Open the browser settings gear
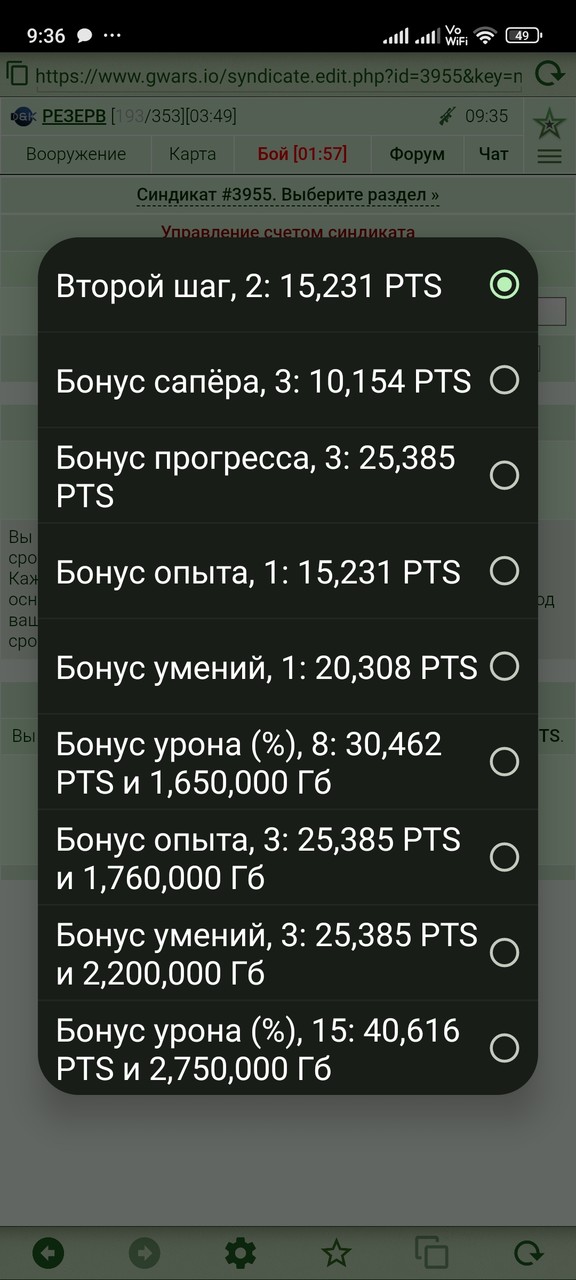 pos(240,1252)
